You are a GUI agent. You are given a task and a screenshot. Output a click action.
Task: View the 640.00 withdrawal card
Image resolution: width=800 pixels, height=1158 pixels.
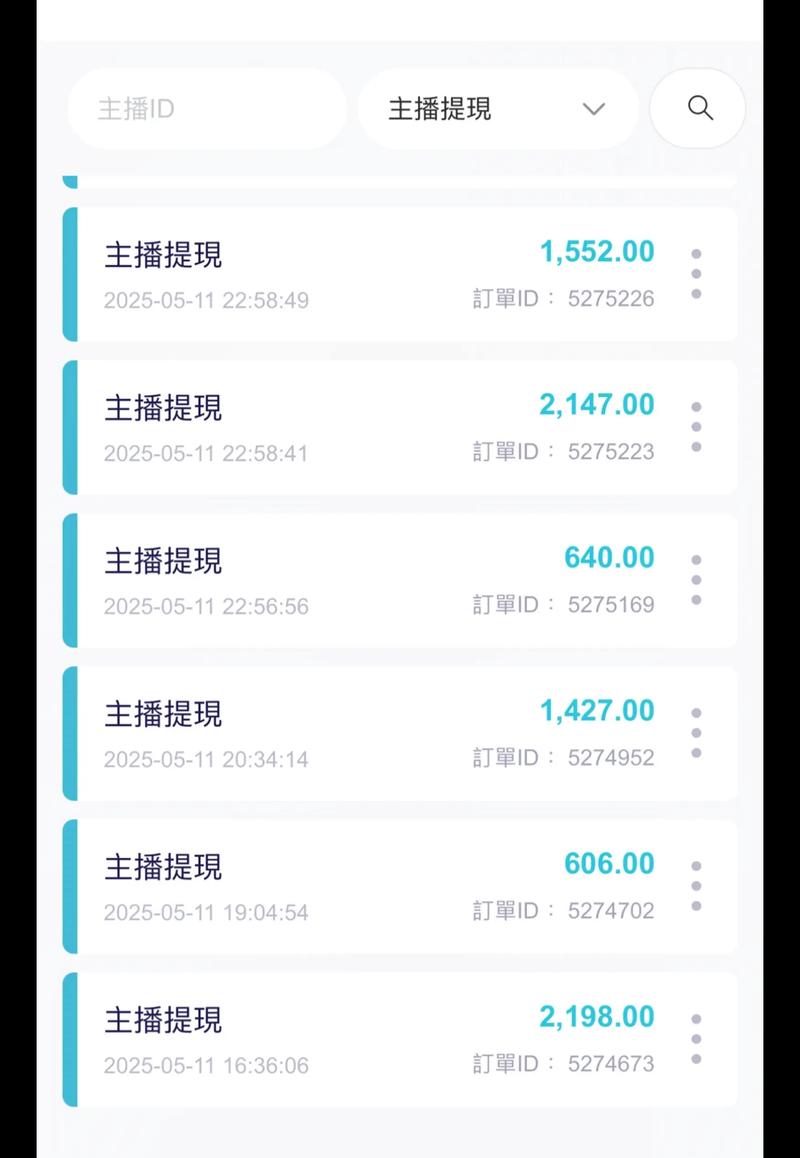pos(380,580)
